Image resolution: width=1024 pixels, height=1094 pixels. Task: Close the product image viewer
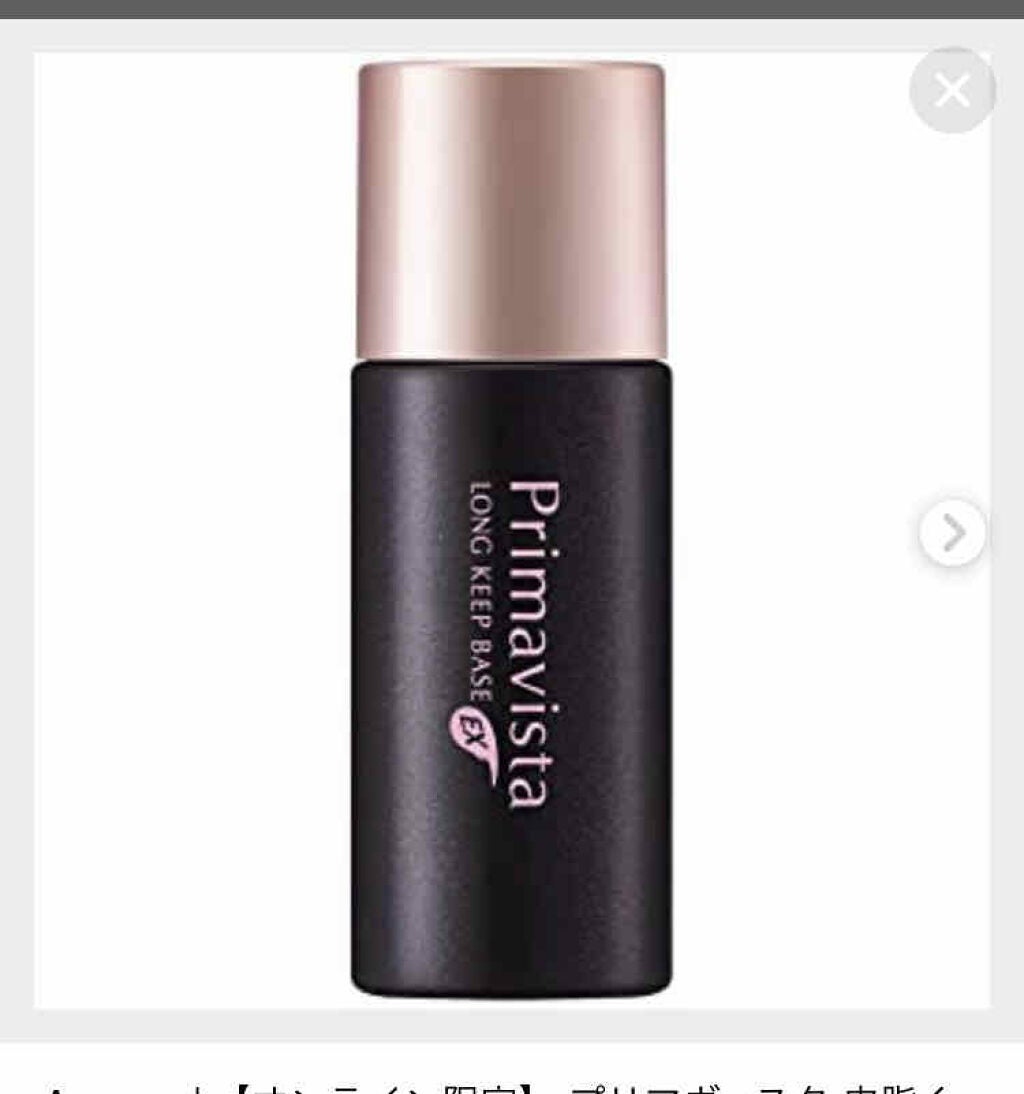(952, 91)
